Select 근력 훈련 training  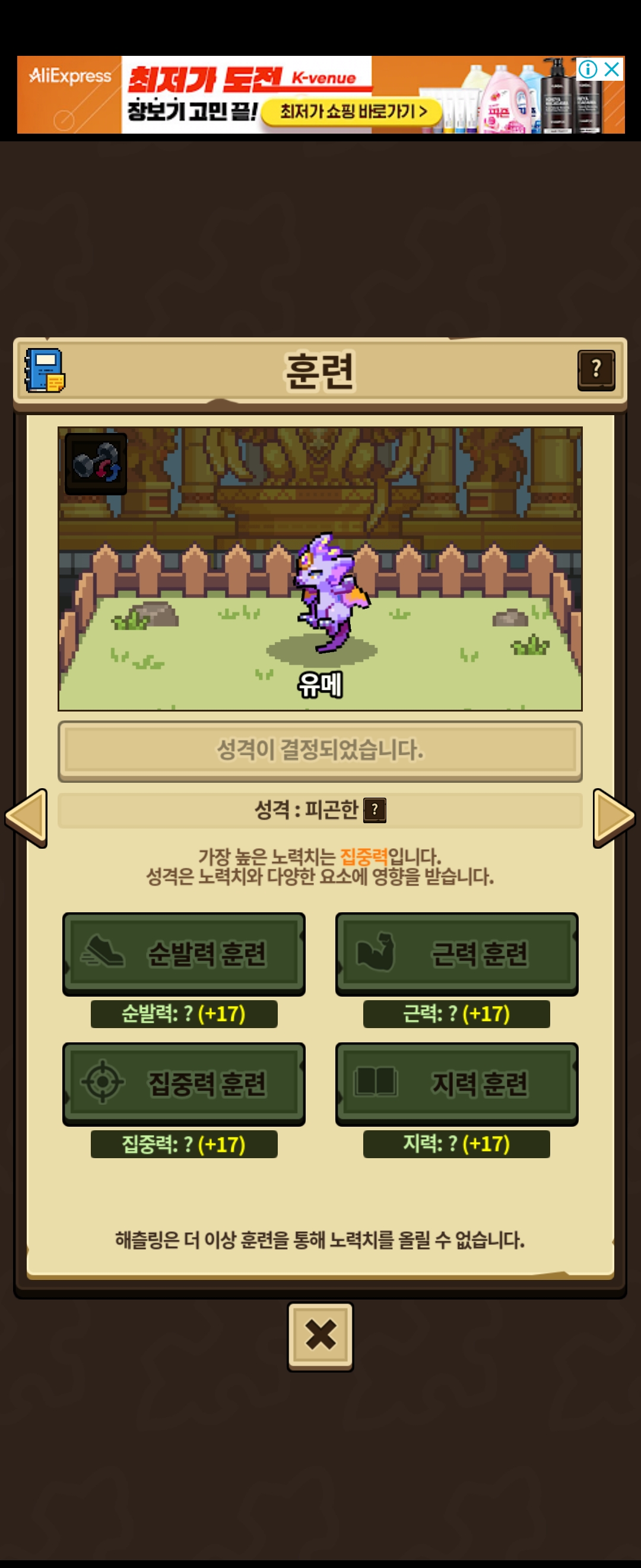[456, 953]
